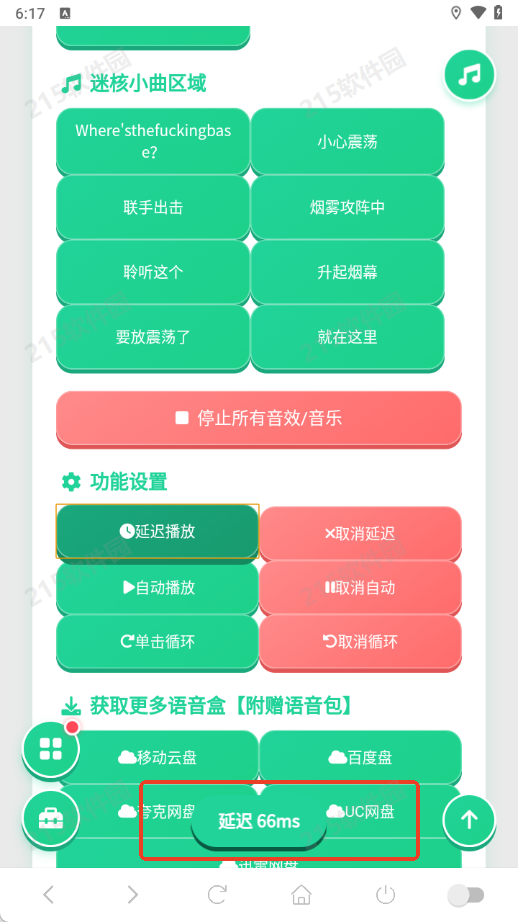Play the 聆听这个 sound clip
The height and width of the screenshot is (922, 518).
click(153, 272)
